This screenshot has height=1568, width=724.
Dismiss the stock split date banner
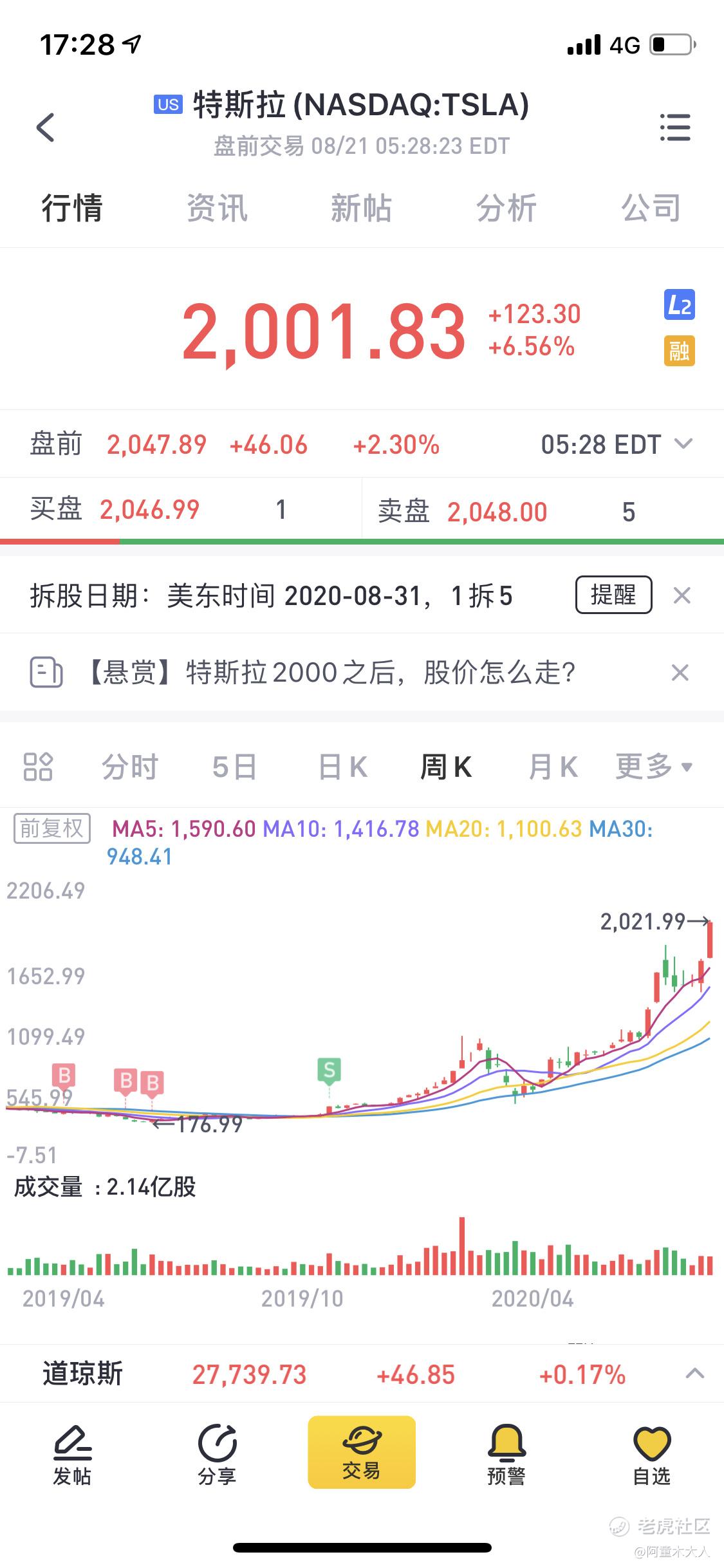point(682,595)
